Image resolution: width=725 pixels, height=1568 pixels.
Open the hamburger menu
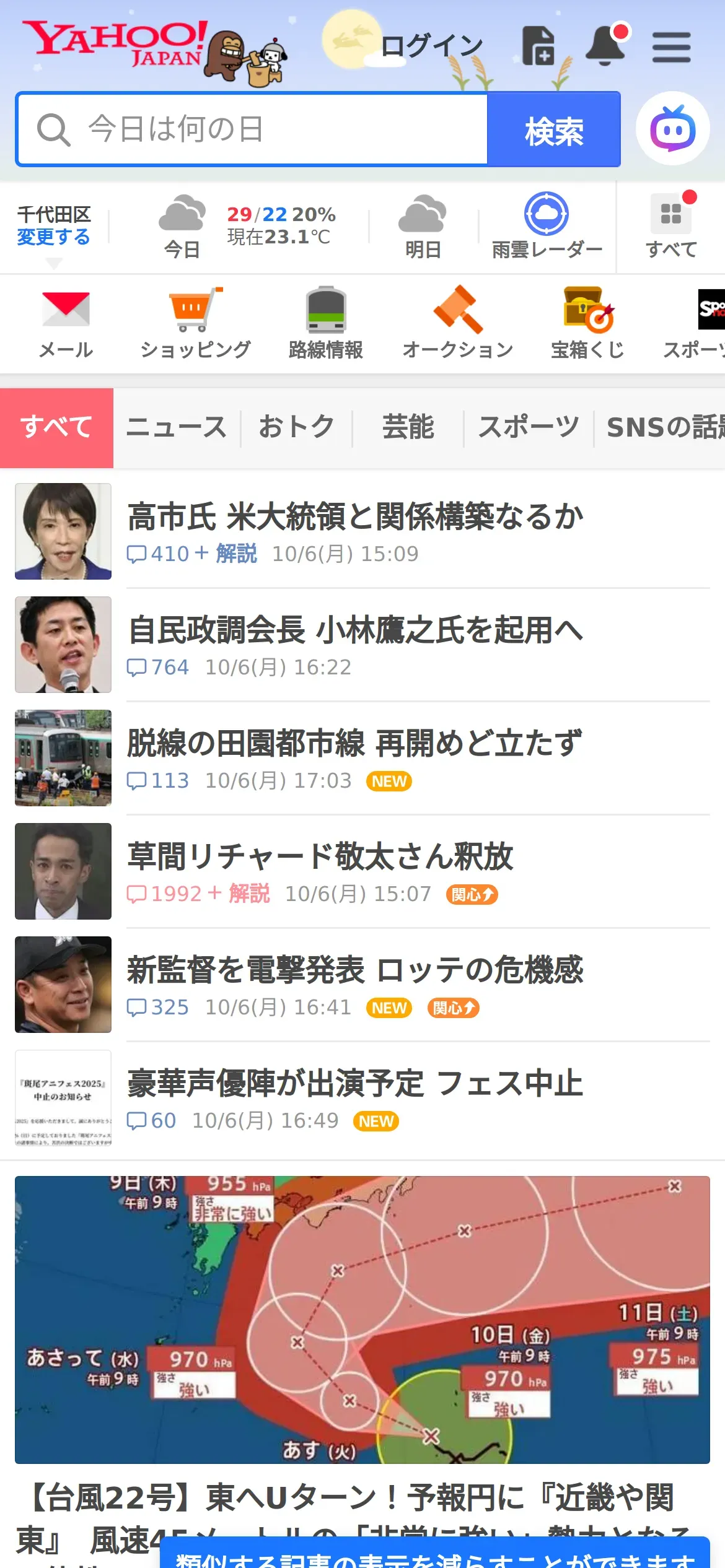click(x=671, y=48)
